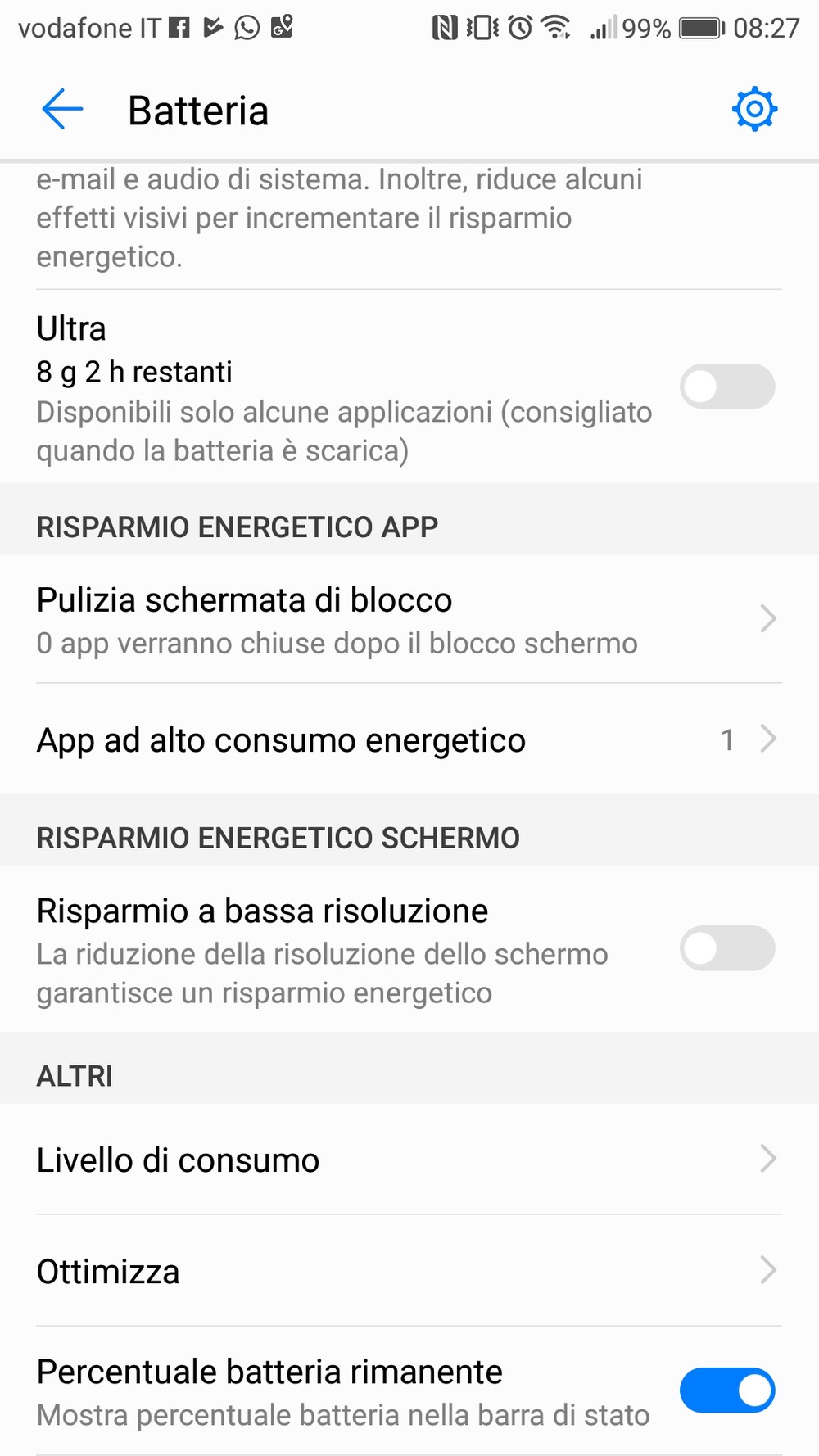Turn on Risparmio a bassa risoluzione
The width and height of the screenshot is (819, 1456).
pyautogui.click(x=727, y=948)
